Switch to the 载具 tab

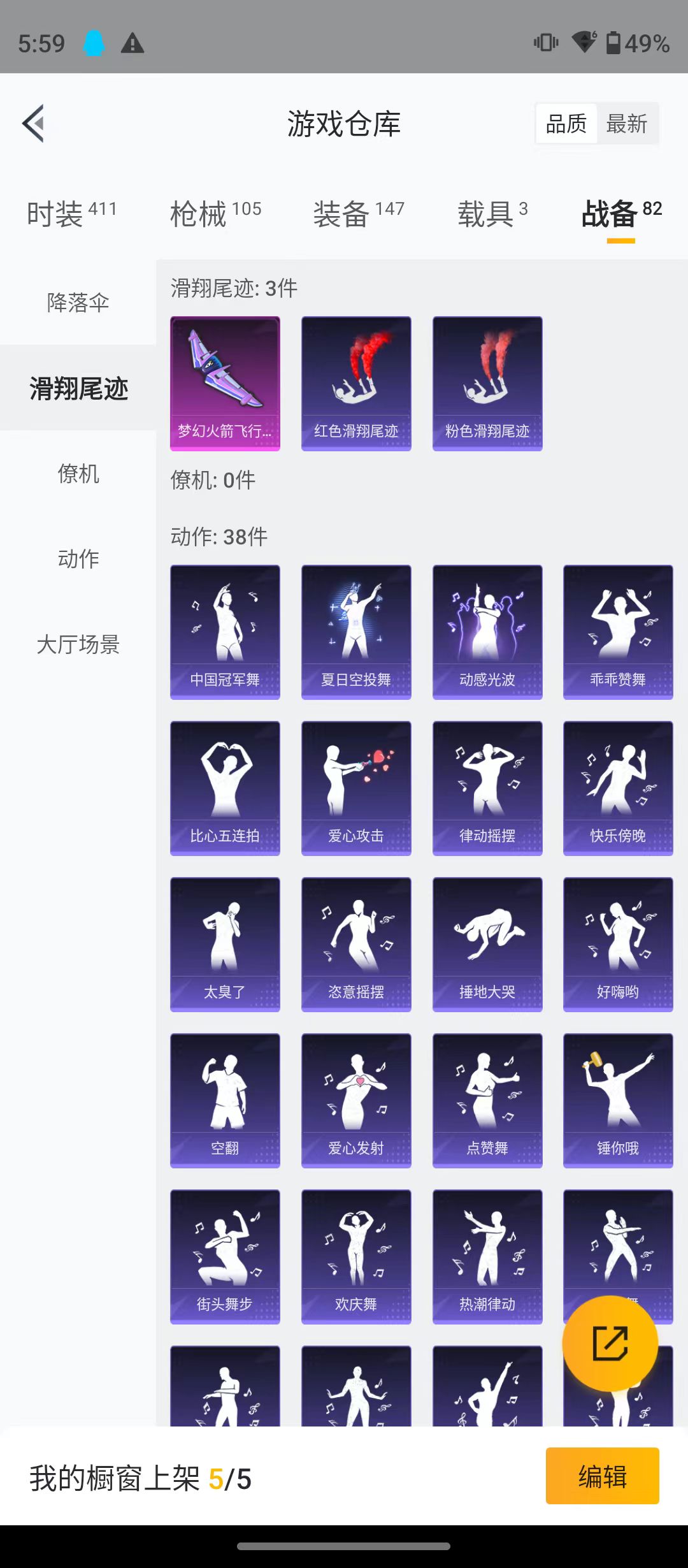[x=492, y=214]
